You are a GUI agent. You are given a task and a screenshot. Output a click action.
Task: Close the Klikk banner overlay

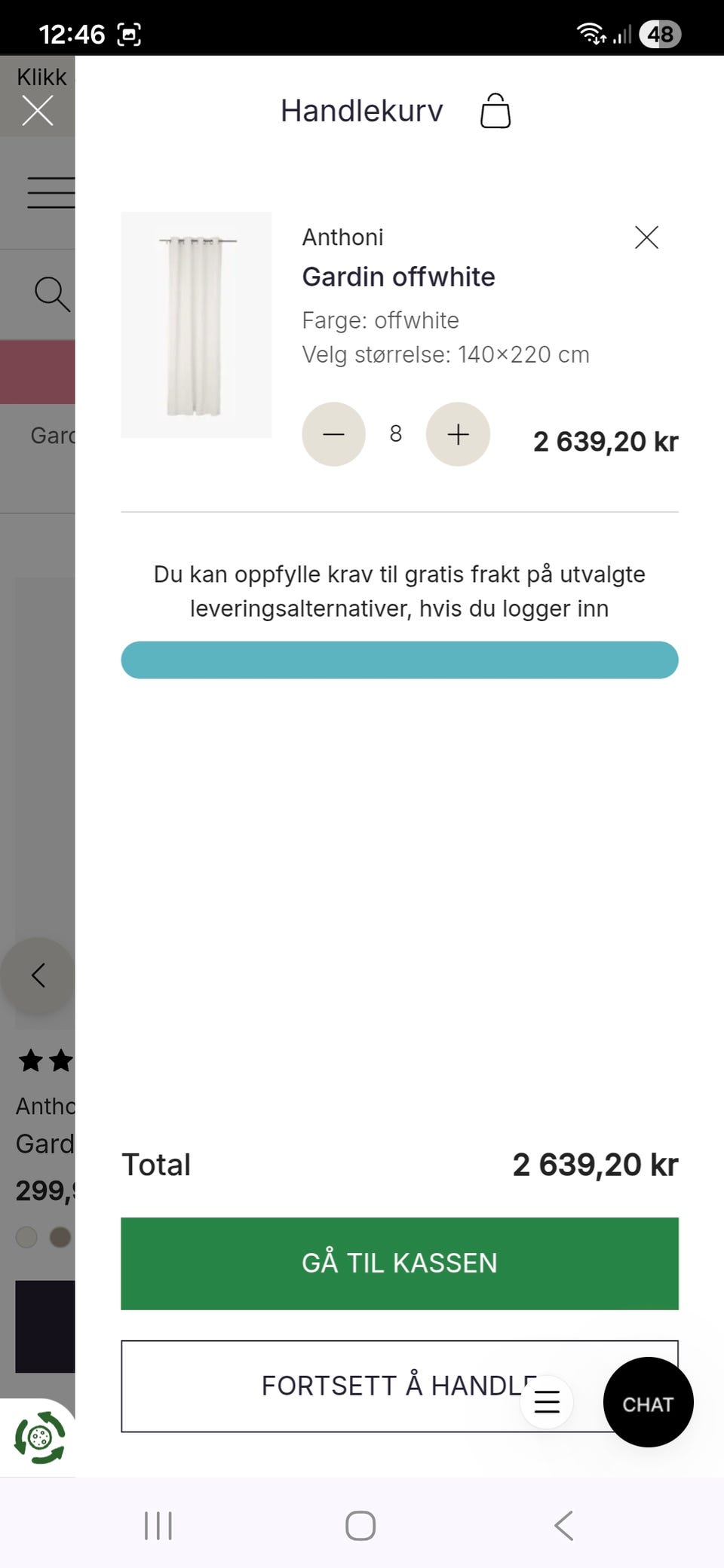[38, 111]
